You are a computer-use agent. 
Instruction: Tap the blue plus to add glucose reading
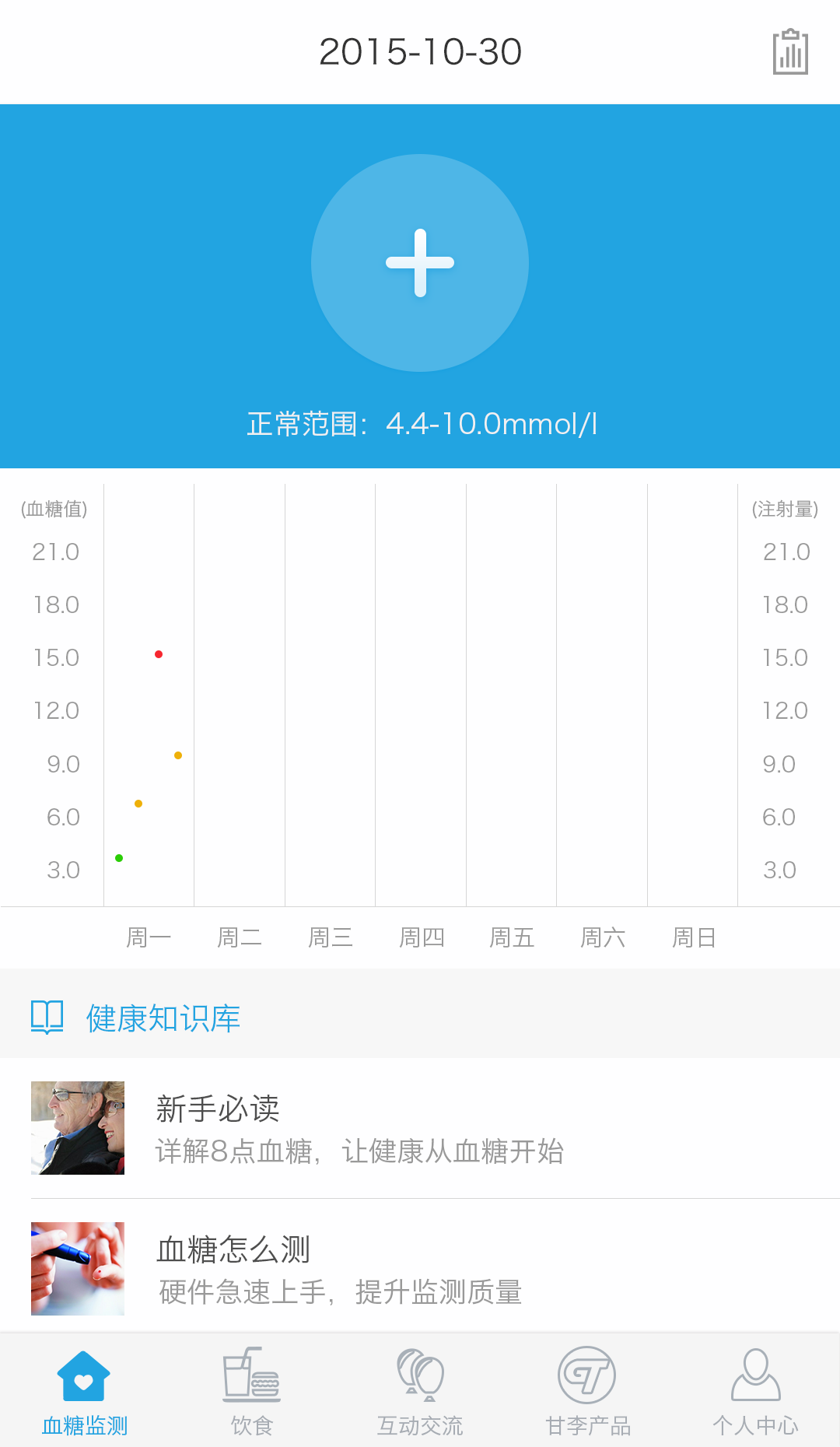419,263
